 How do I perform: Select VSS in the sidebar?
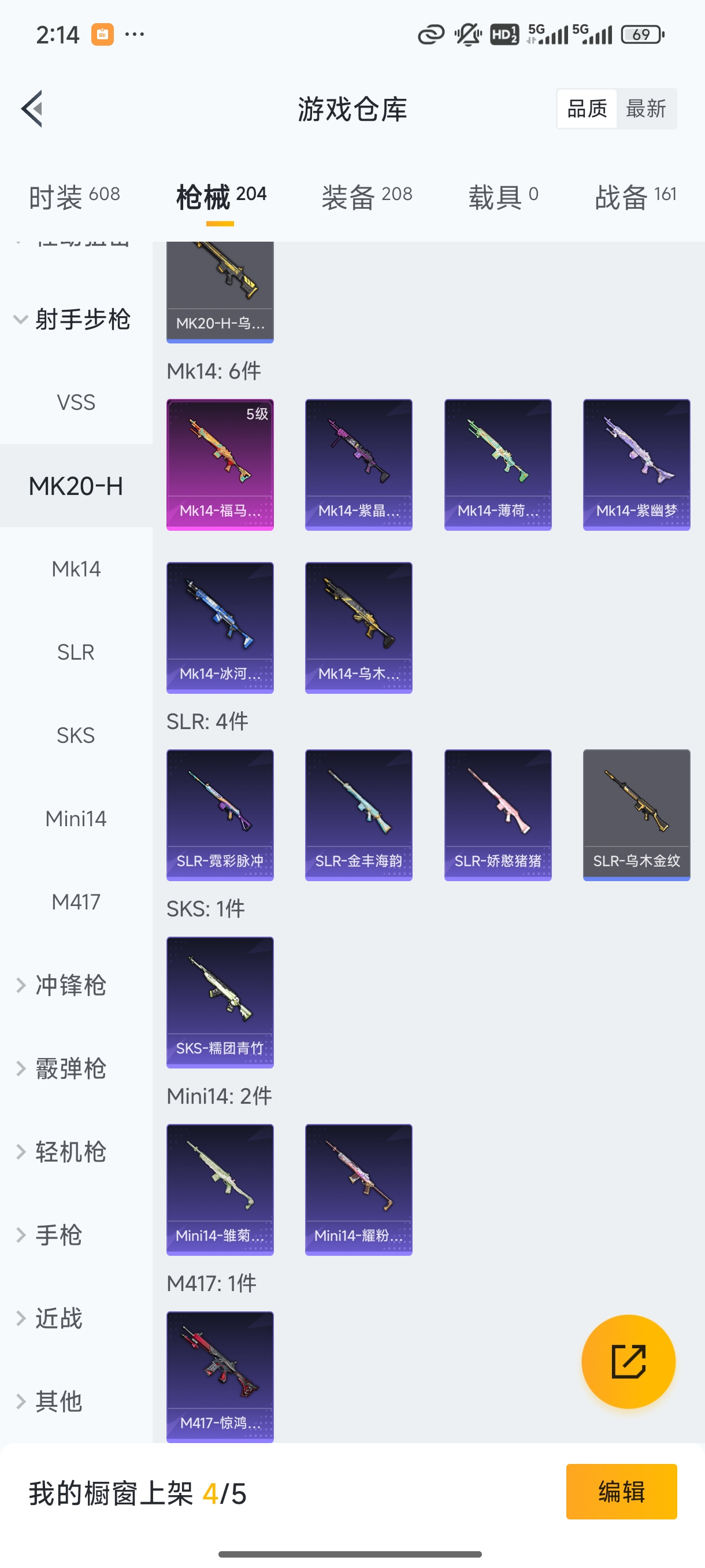[x=76, y=402]
